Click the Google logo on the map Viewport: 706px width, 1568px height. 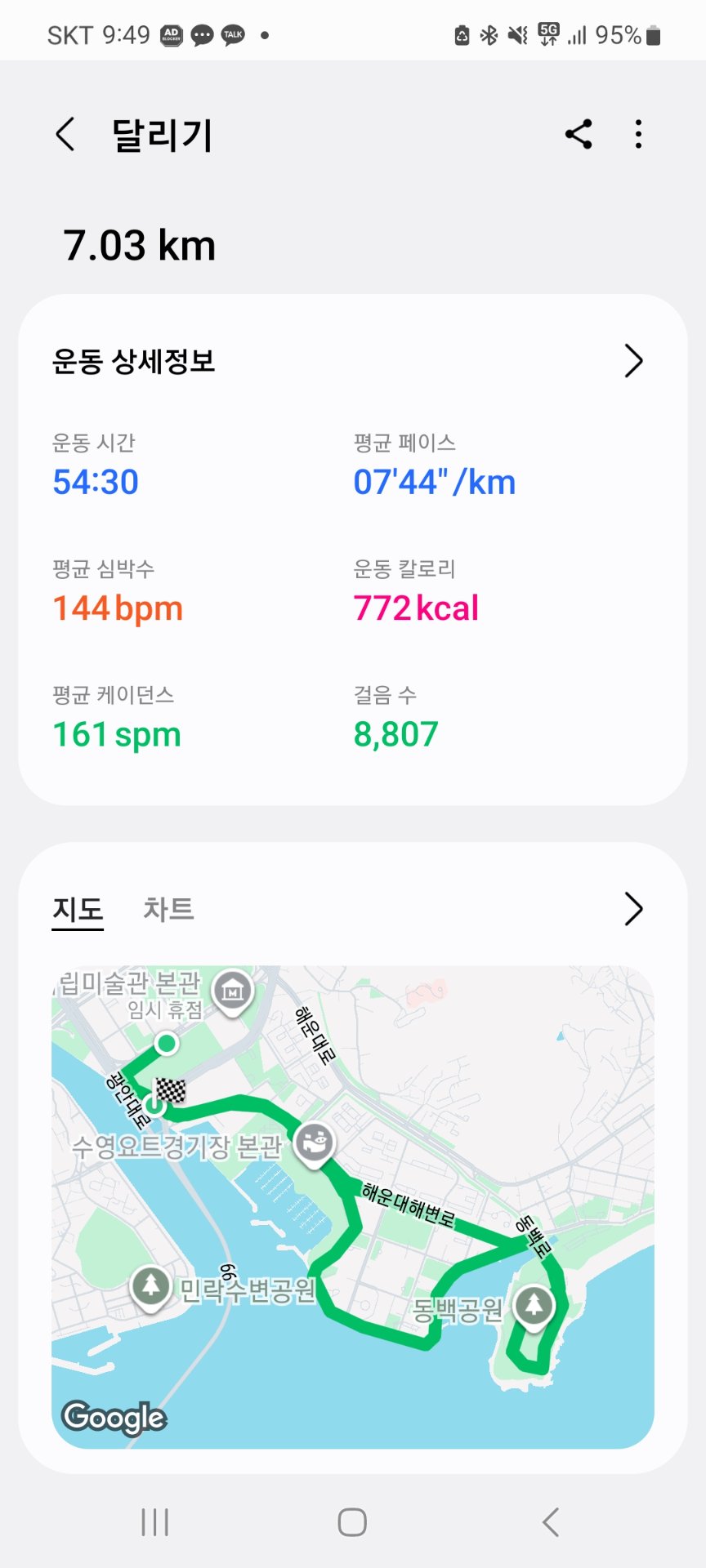point(113,1419)
